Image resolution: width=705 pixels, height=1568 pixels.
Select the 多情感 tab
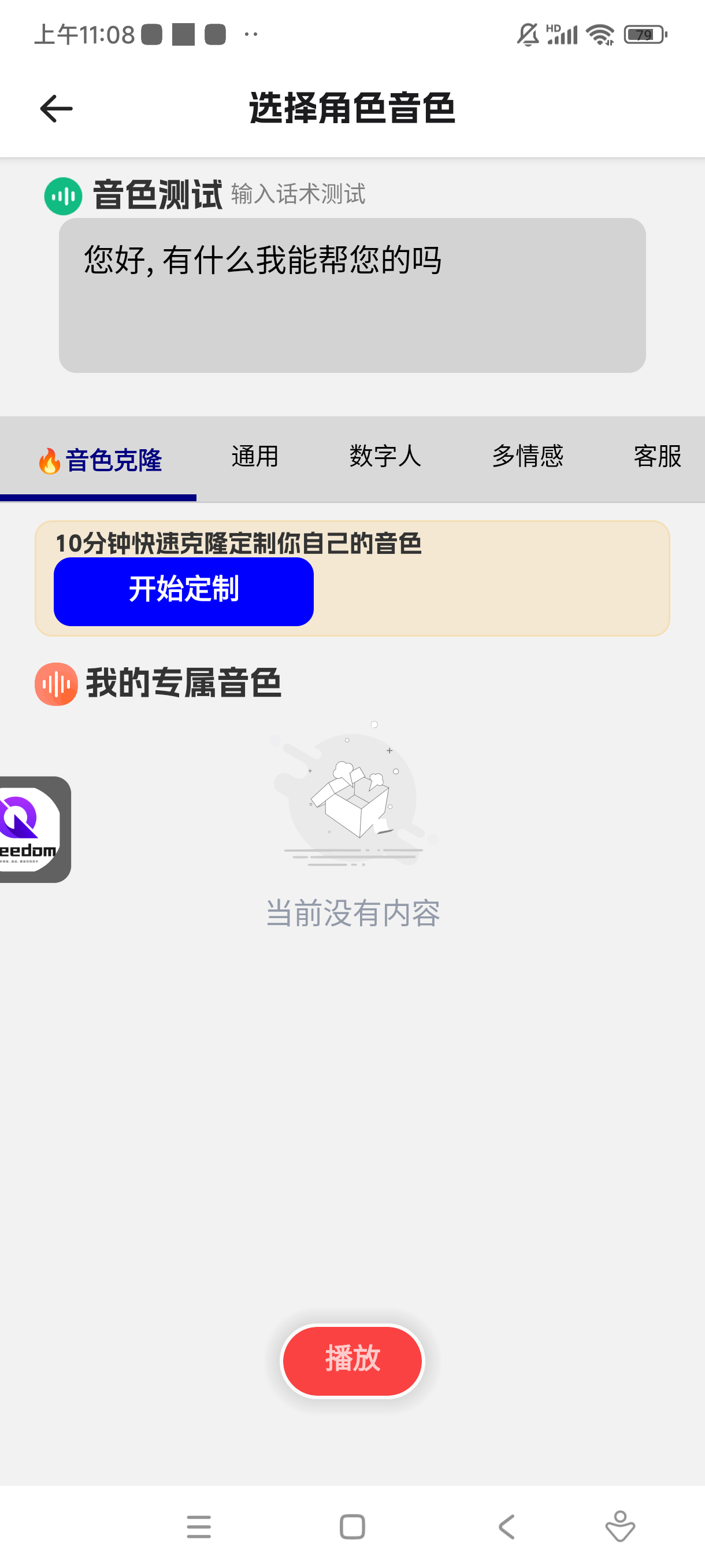coord(528,456)
